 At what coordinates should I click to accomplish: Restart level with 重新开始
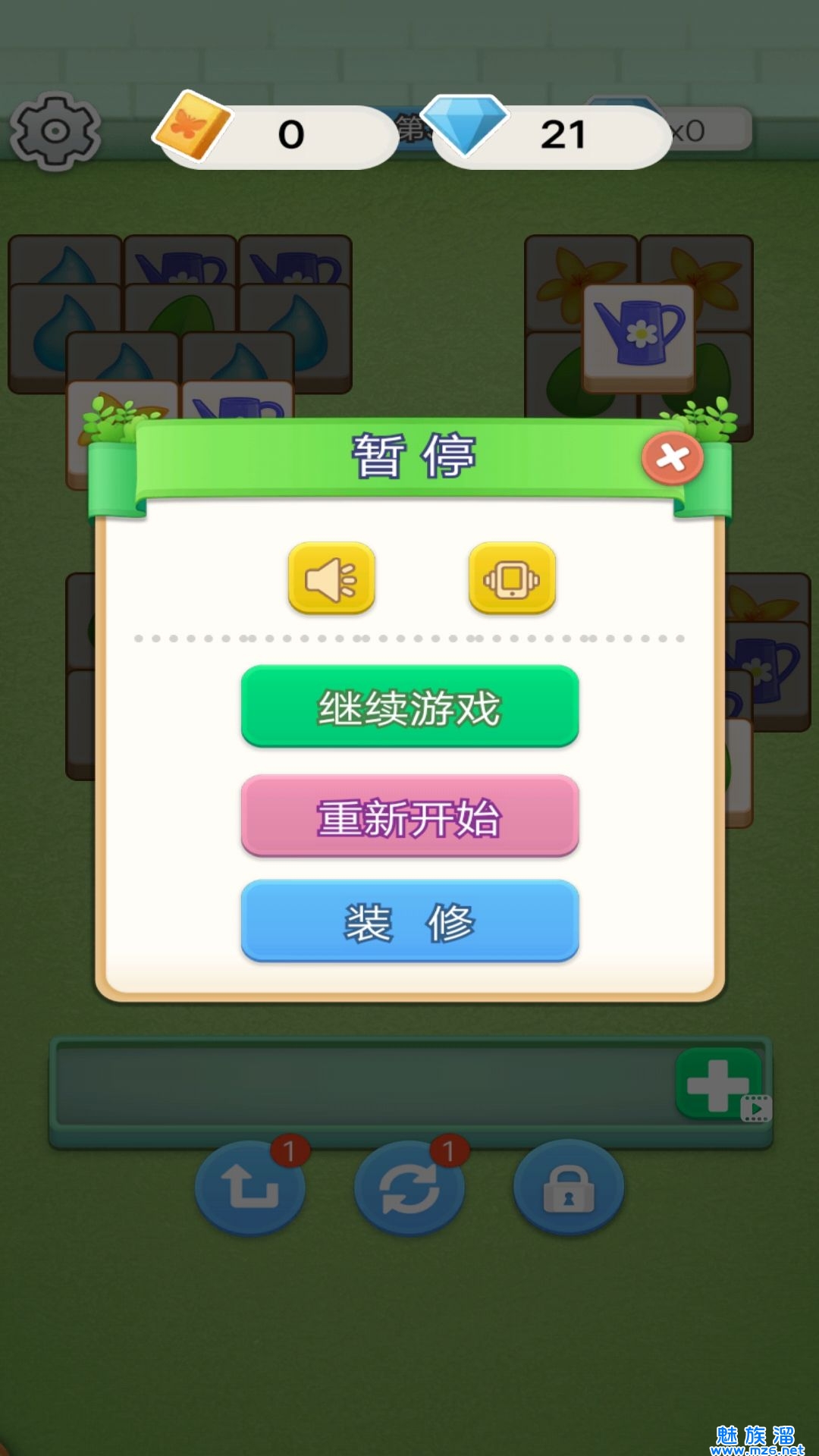(409, 817)
